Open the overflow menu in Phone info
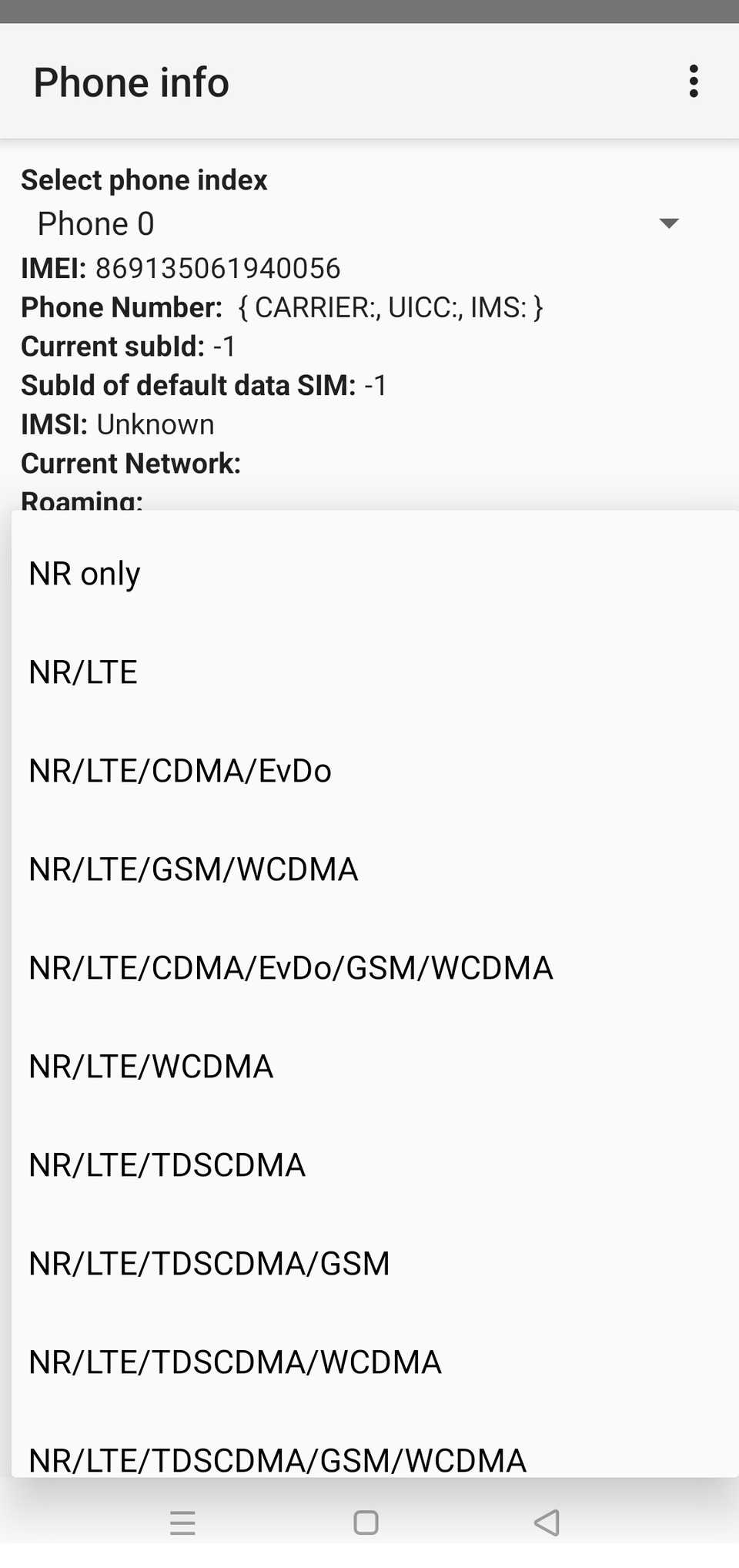This screenshot has height=1568, width=739. coord(692,81)
